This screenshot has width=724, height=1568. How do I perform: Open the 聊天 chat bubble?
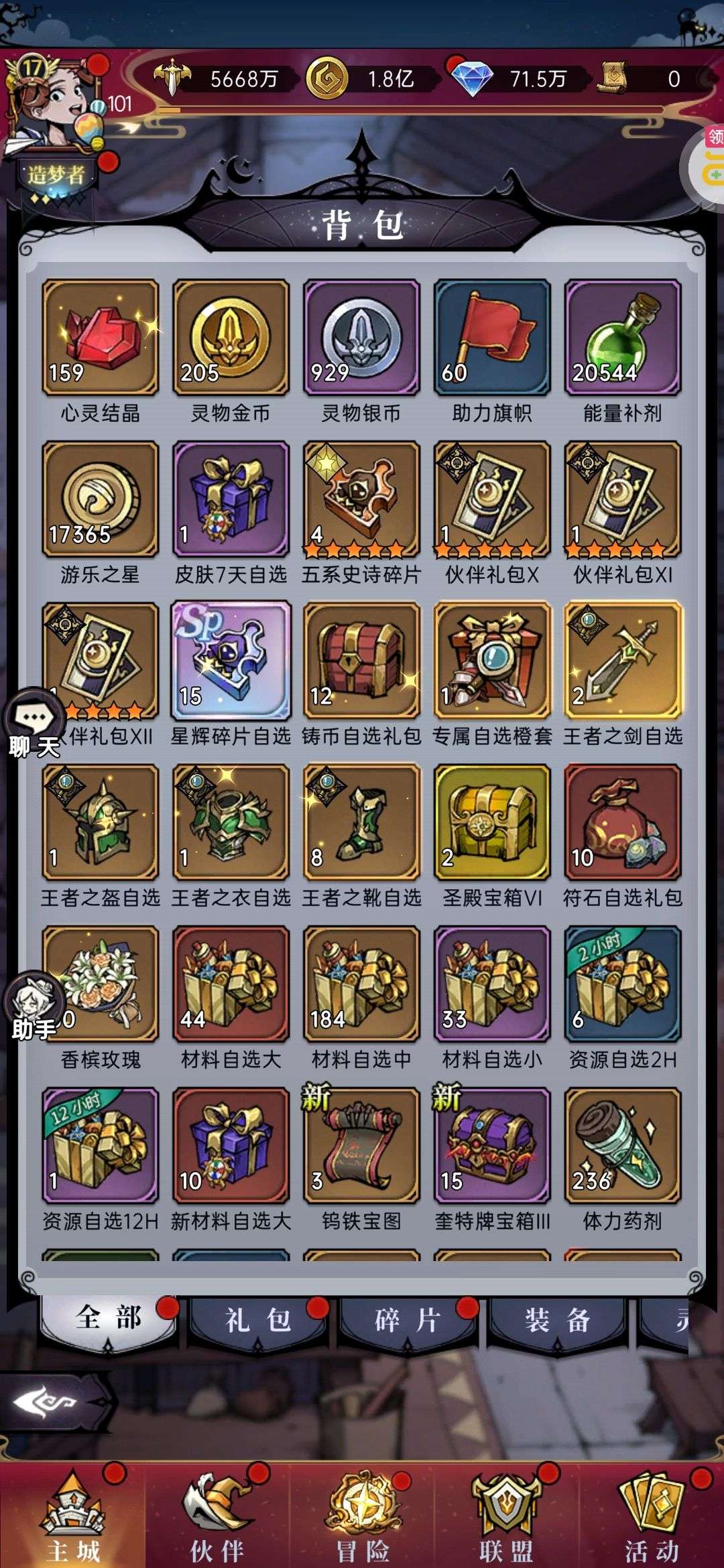(35, 725)
